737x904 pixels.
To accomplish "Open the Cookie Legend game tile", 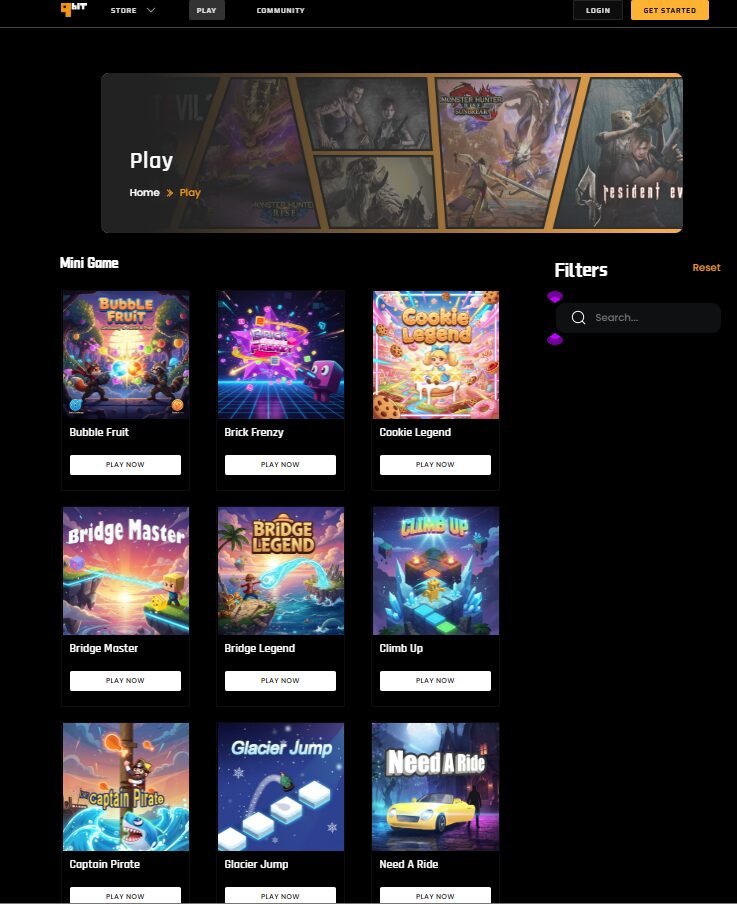I will (435, 355).
